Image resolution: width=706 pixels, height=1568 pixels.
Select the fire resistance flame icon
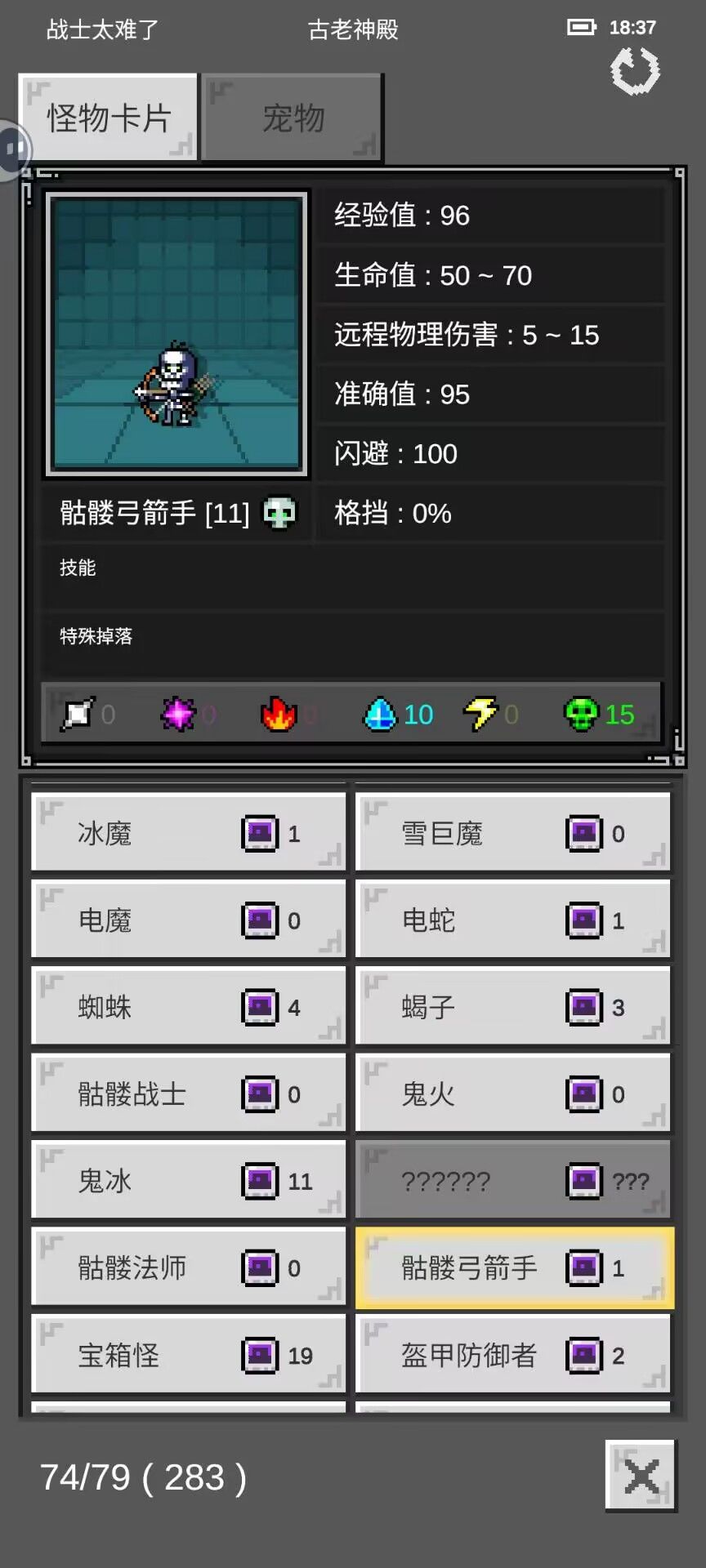click(x=279, y=713)
